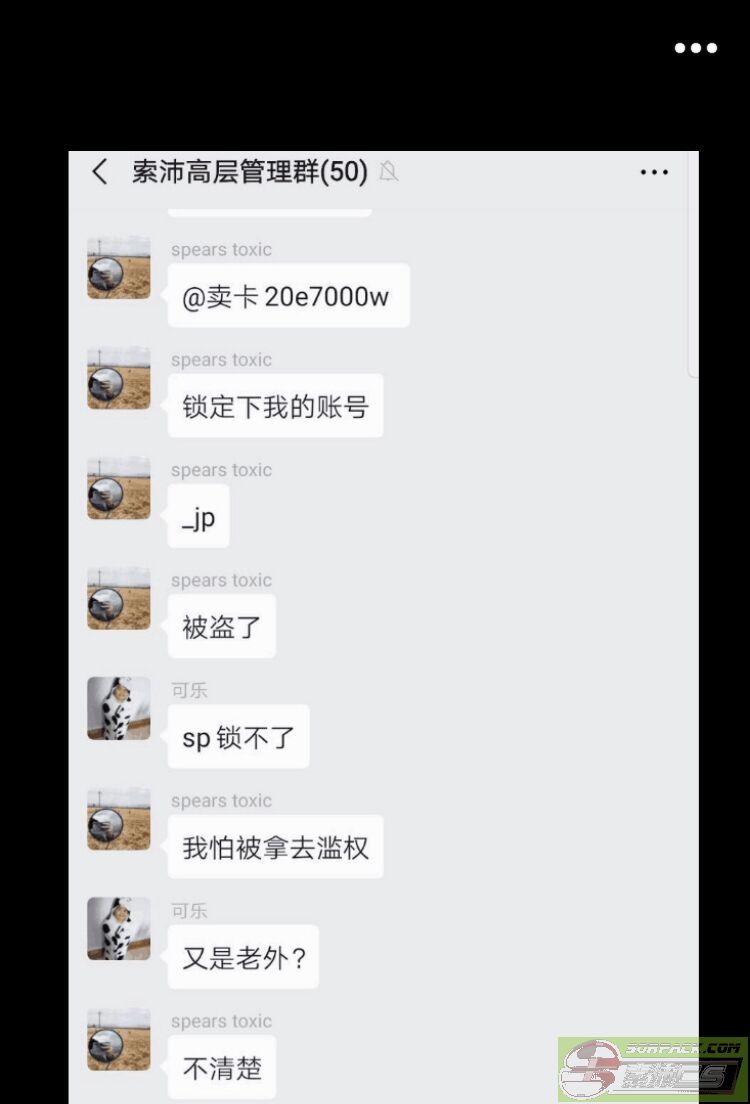
Task: Tap the three-dot menu at the top of the screen
Action: 696,47
